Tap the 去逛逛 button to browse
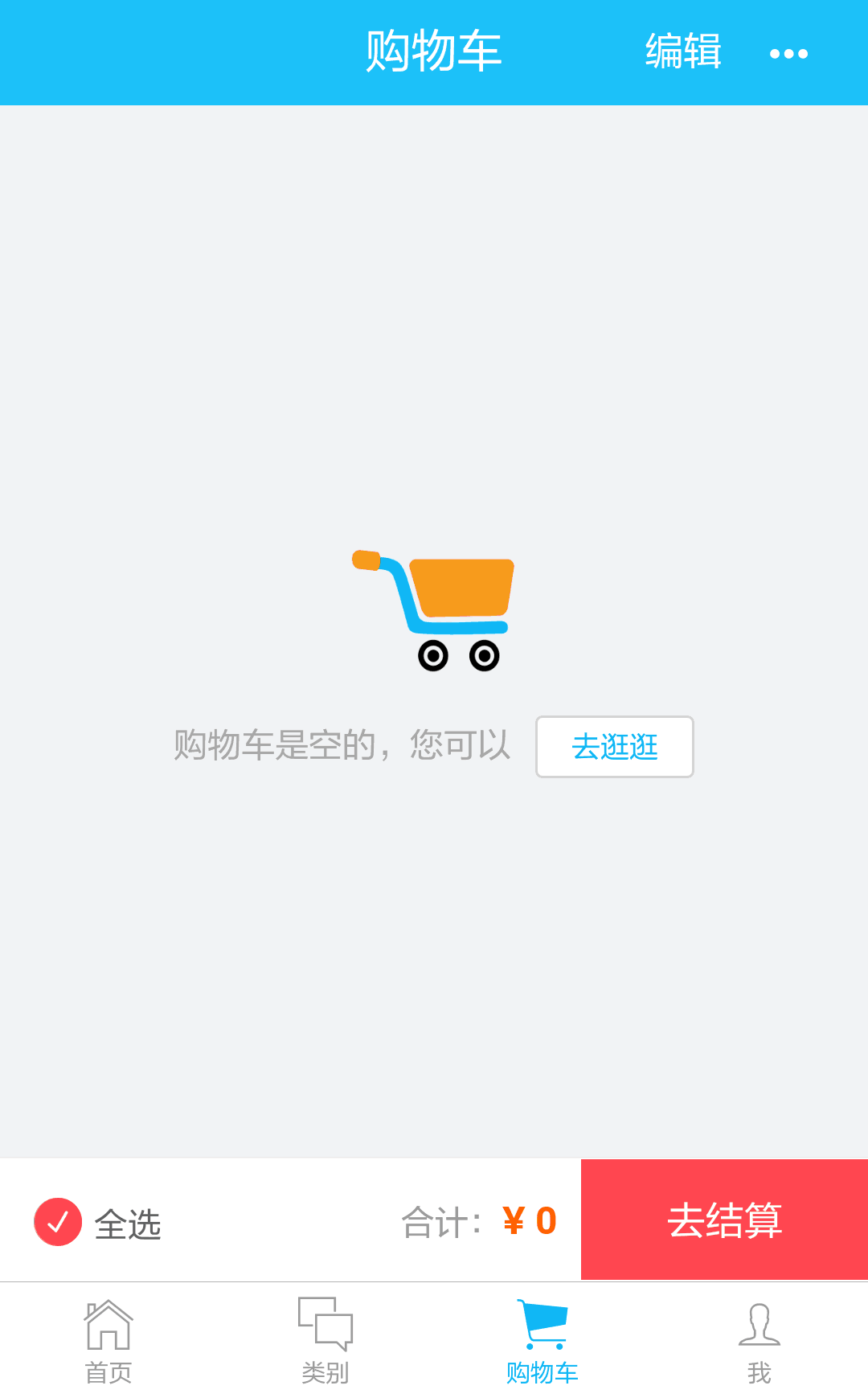 [614, 747]
